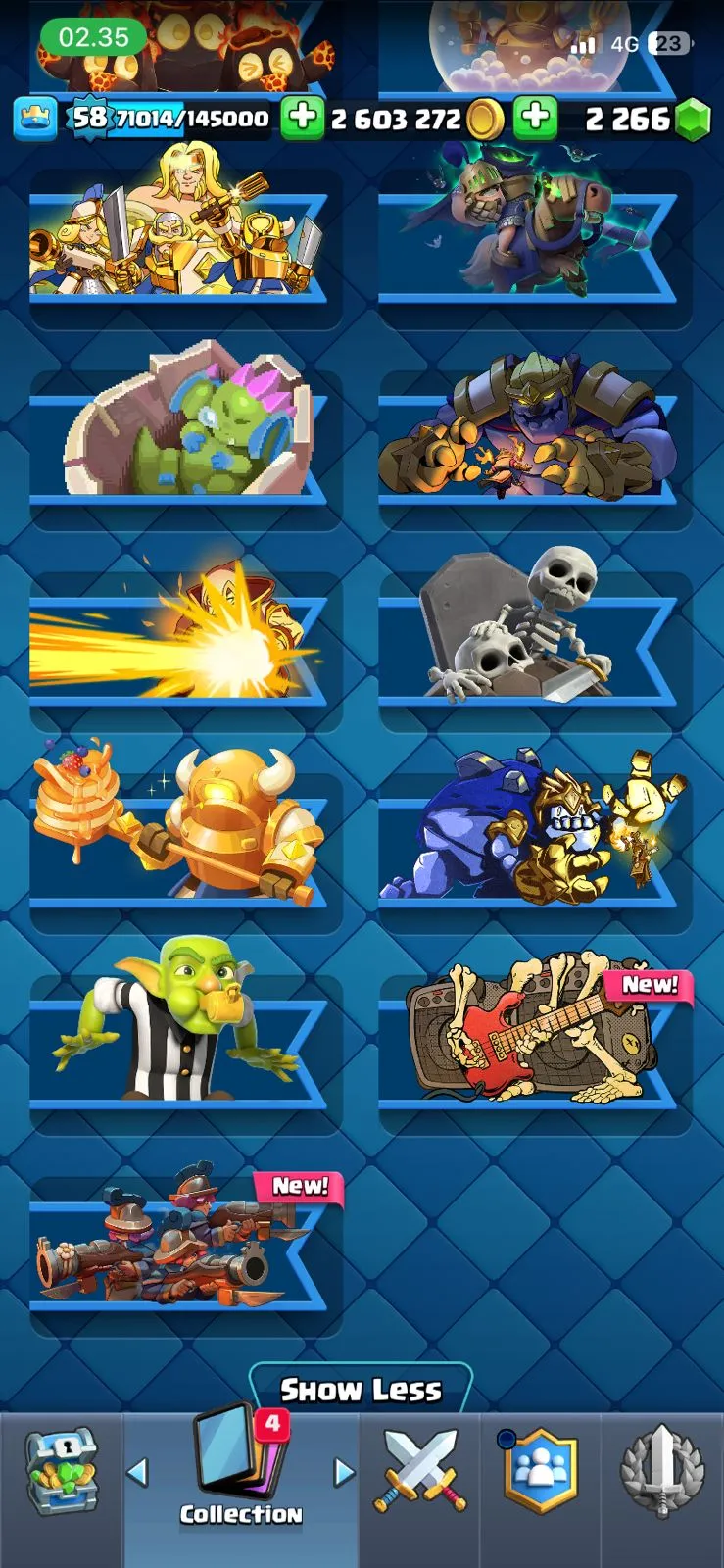Screen dimensions: 724x1568
Task: Tap the green plus next to gold coins
Action: coord(303,119)
